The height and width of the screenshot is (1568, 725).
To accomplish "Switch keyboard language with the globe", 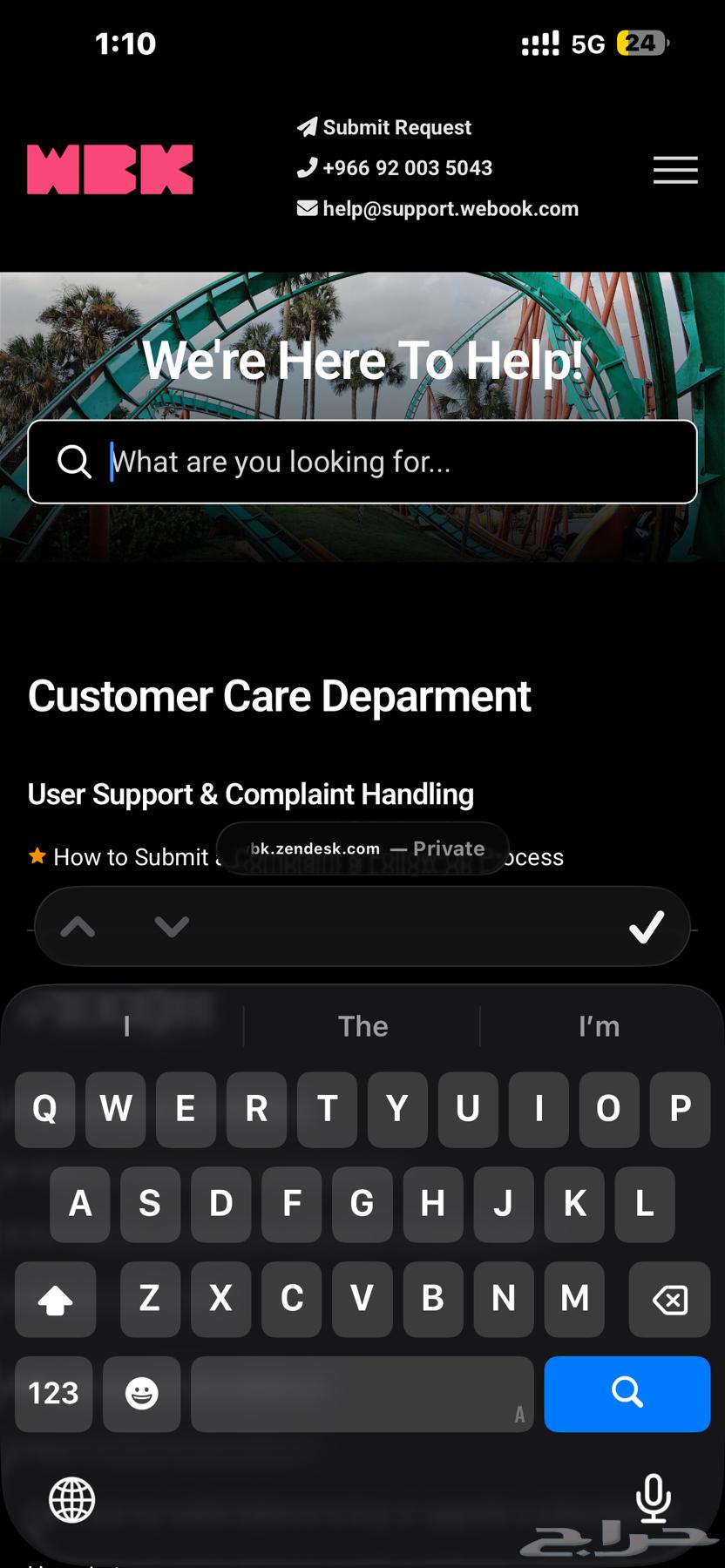I will (71, 1499).
